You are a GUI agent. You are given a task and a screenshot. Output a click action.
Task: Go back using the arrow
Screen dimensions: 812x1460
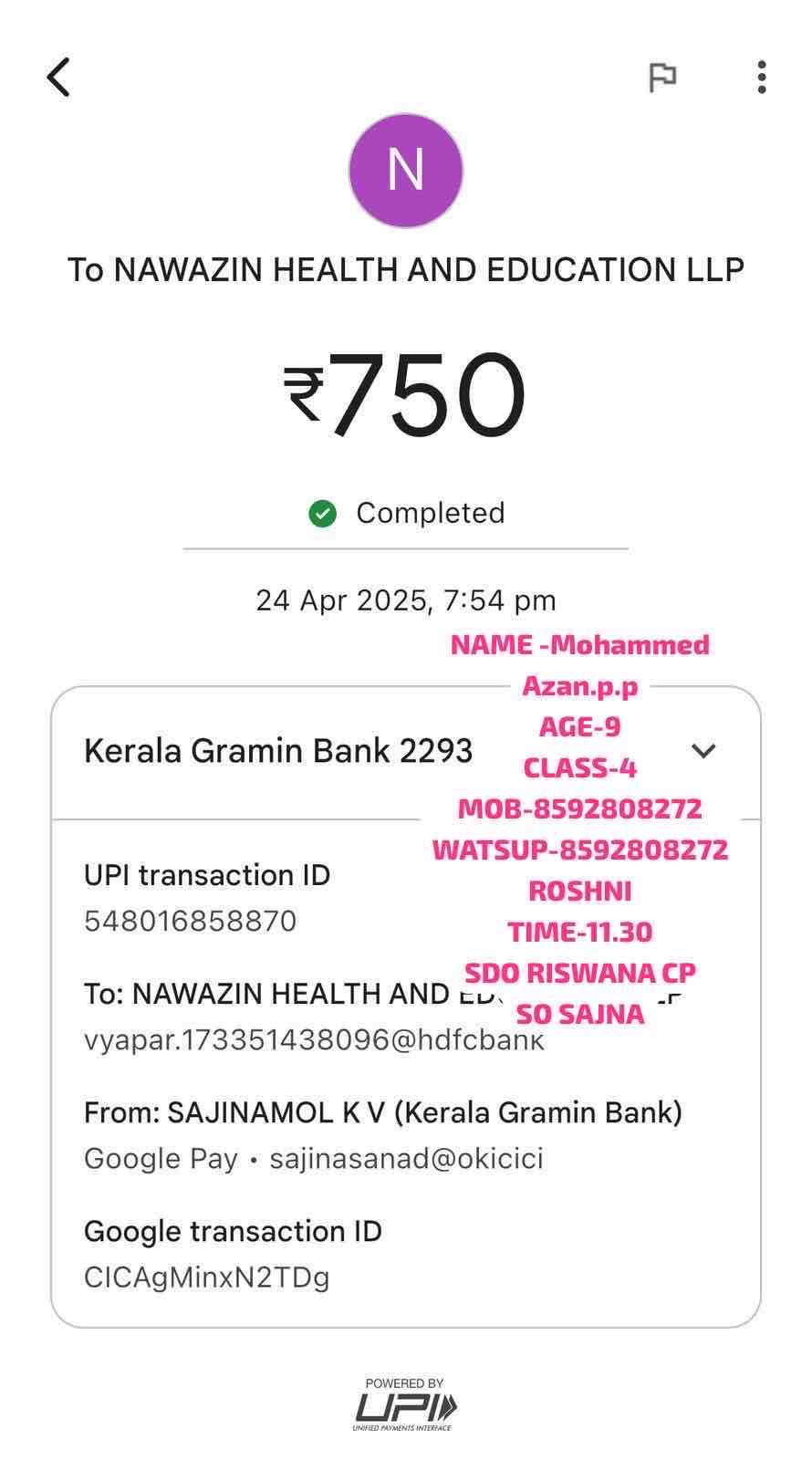tap(58, 77)
